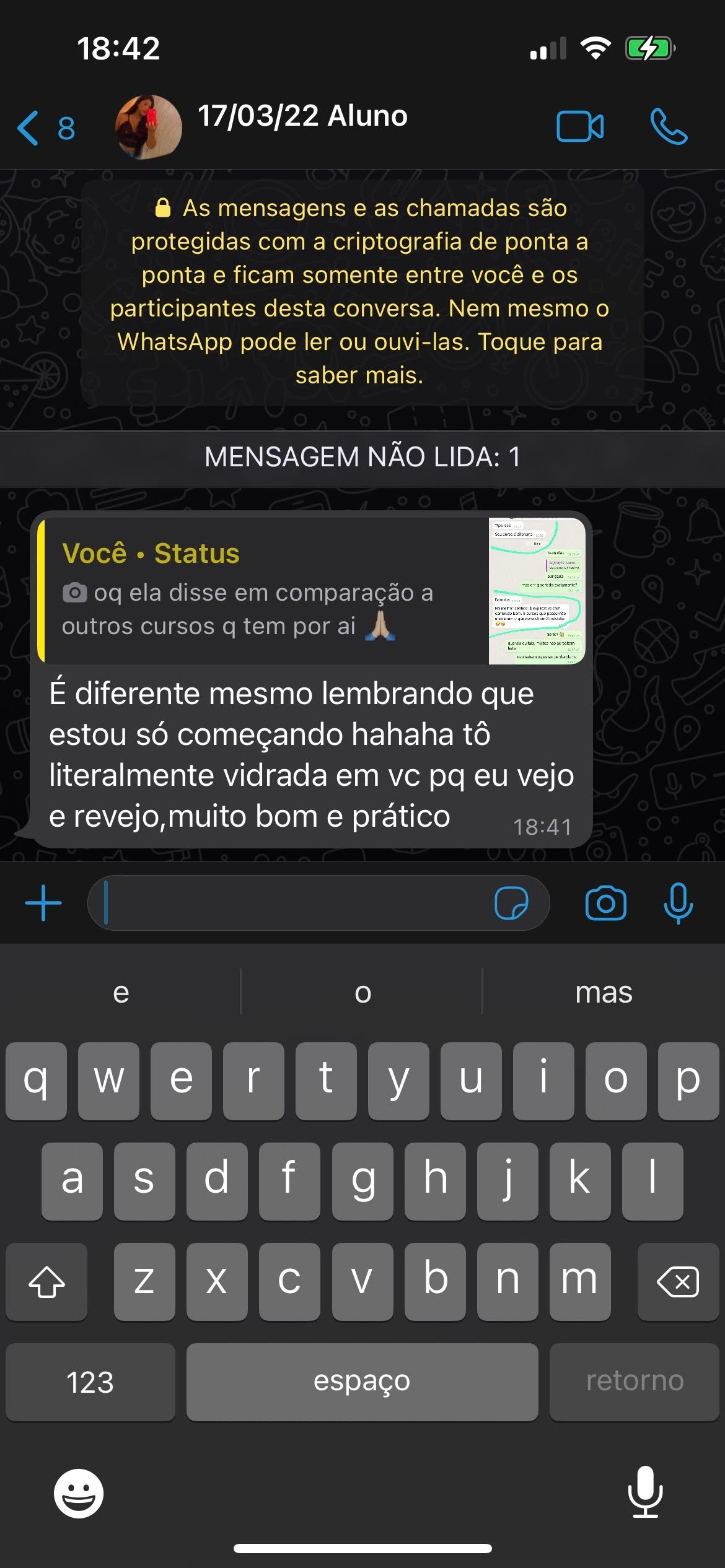Screen dimensions: 725x1568
Task: Tap the espaço space bar
Action: 362,1382
